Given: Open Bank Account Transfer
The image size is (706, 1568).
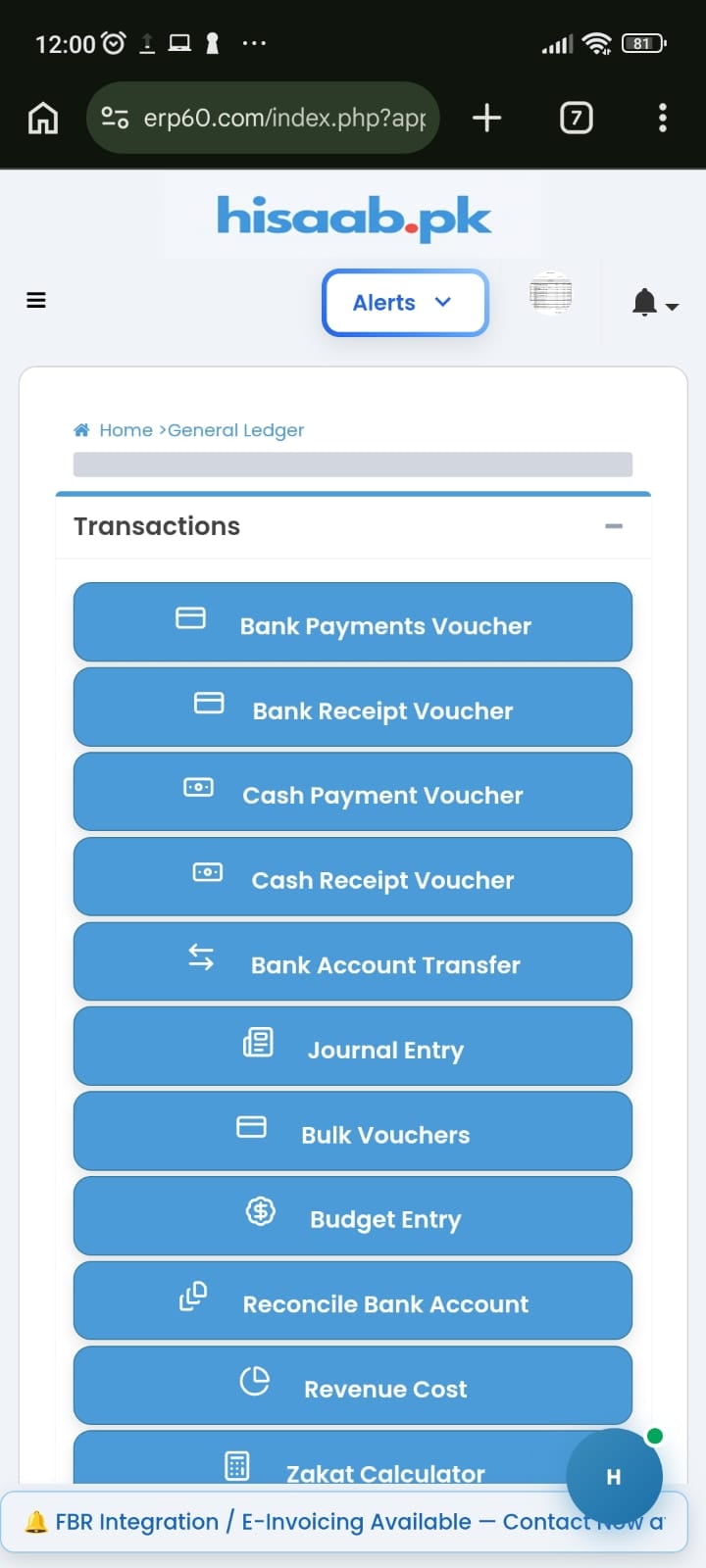Looking at the screenshot, I should point(353,961).
